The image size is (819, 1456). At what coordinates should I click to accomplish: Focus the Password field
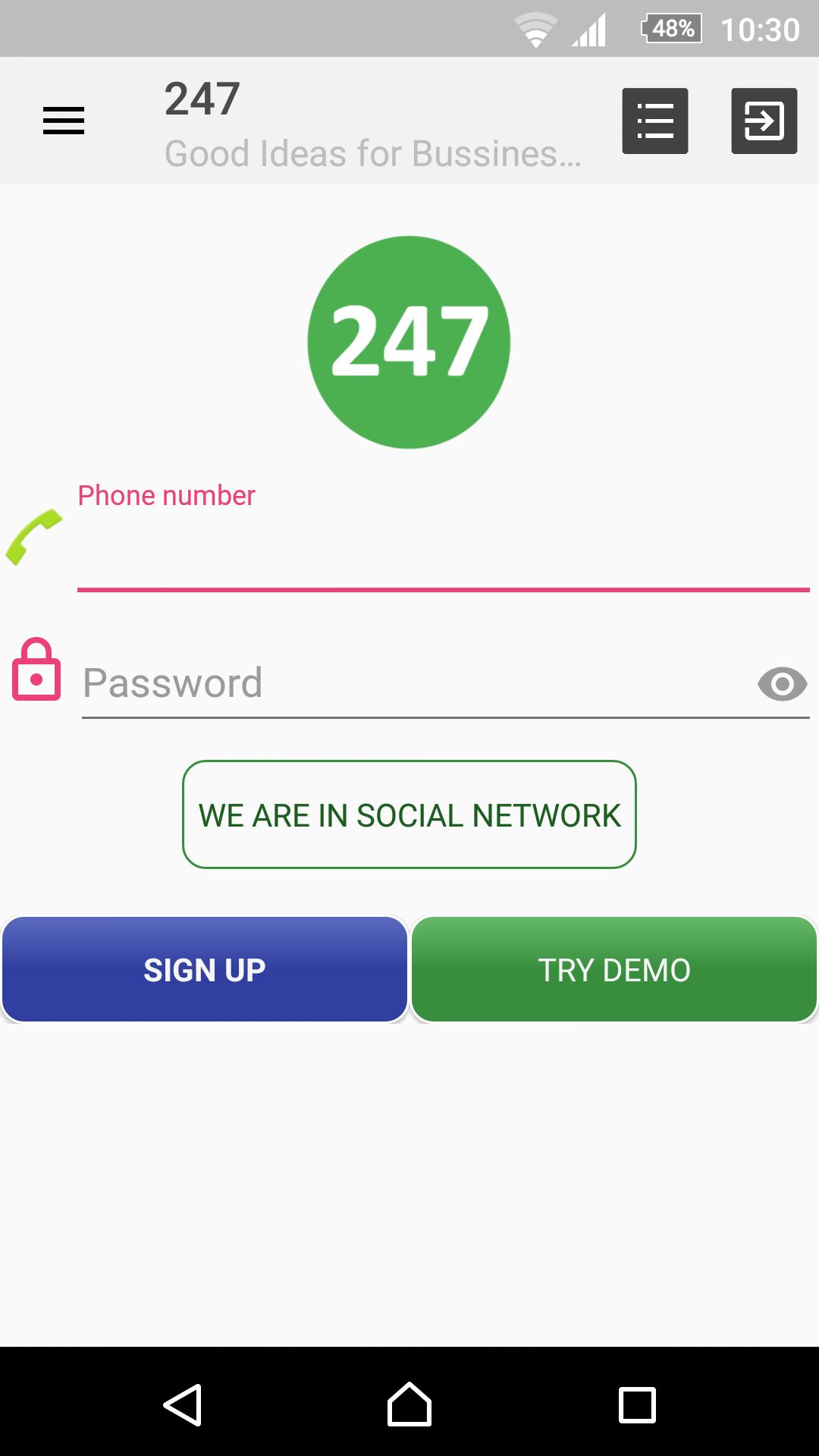coord(417,683)
